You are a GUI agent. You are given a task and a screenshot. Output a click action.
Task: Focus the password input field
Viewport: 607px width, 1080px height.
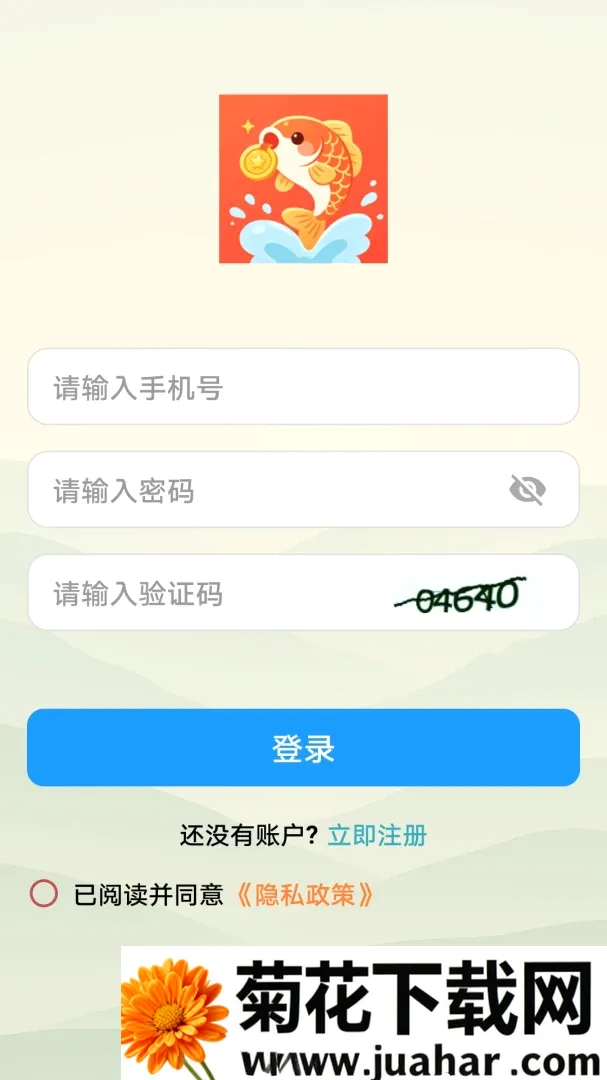[x=303, y=490]
